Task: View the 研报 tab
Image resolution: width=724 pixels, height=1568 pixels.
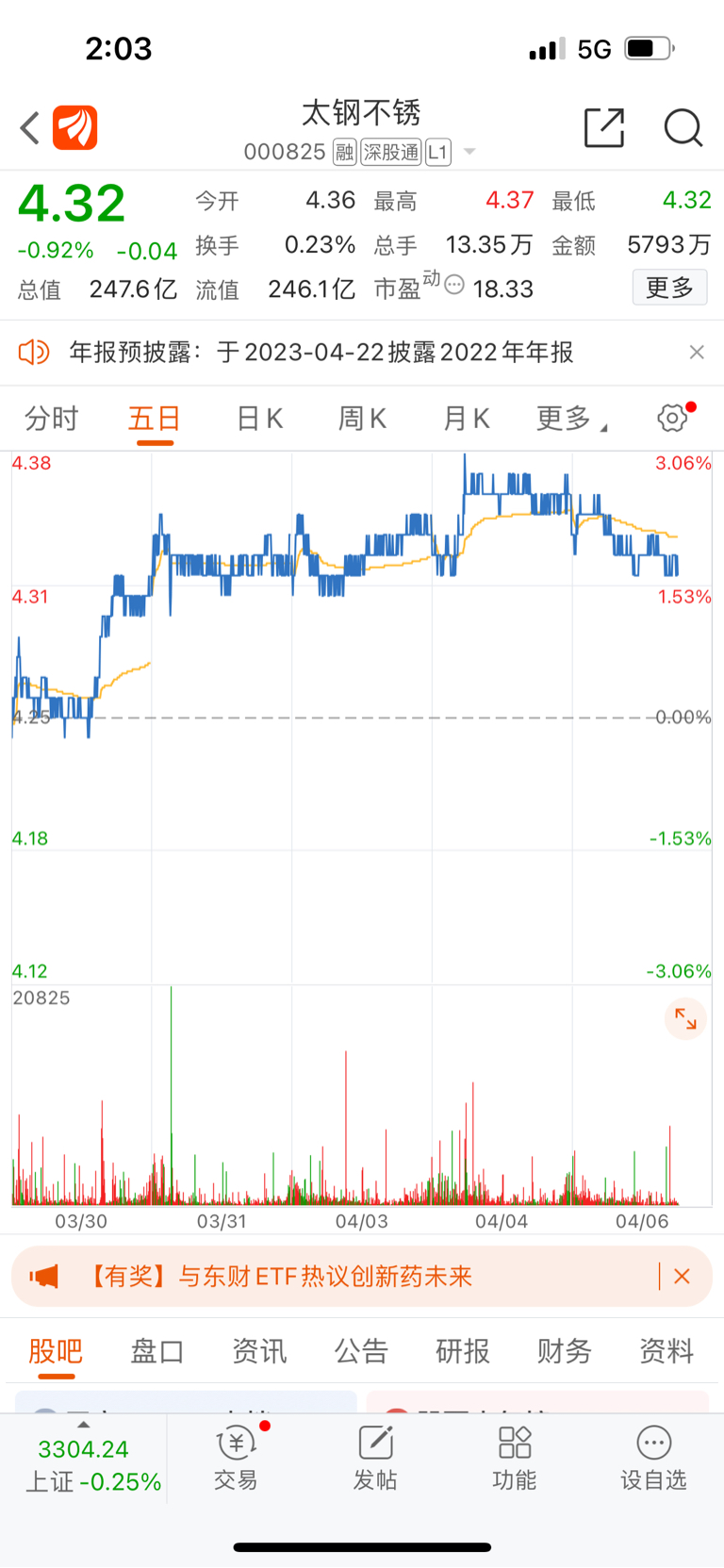Action: [463, 1351]
